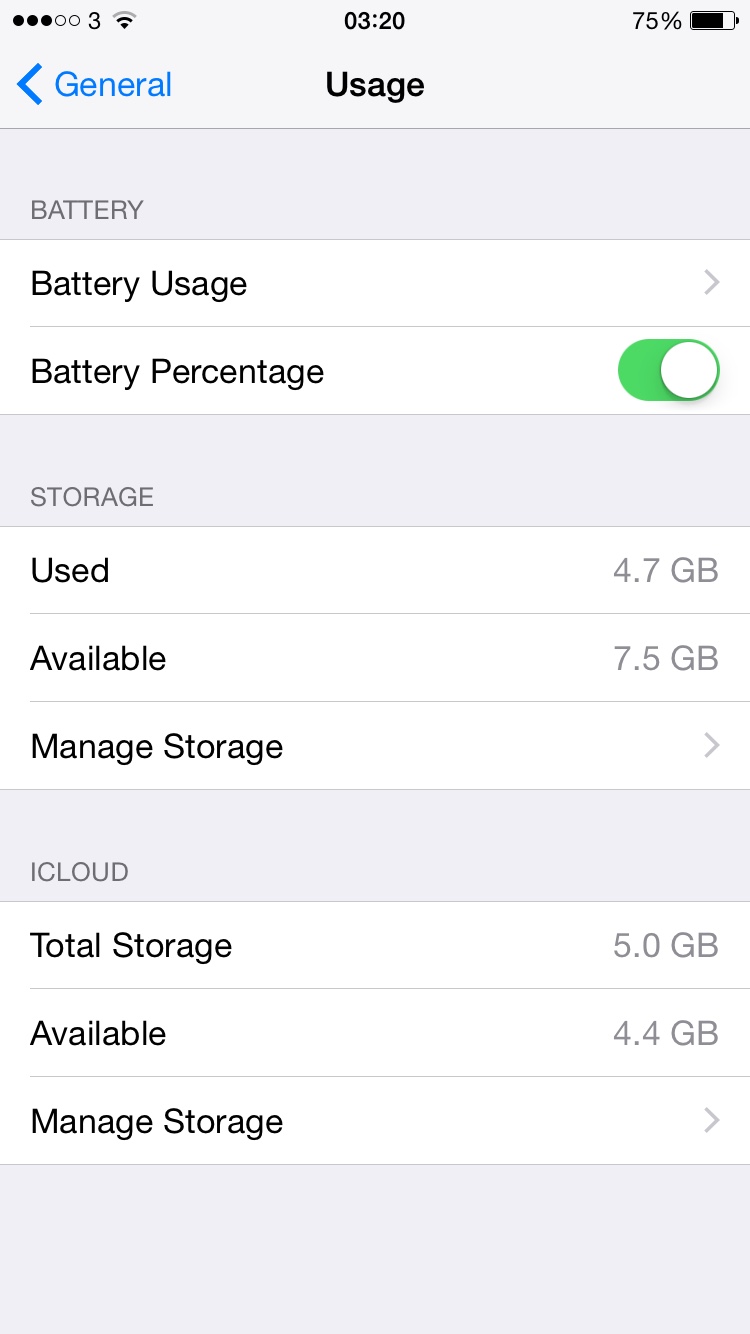This screenshot has height=1334, width=750.
Task: Open Battery Usage details
Action: [375, 284]
